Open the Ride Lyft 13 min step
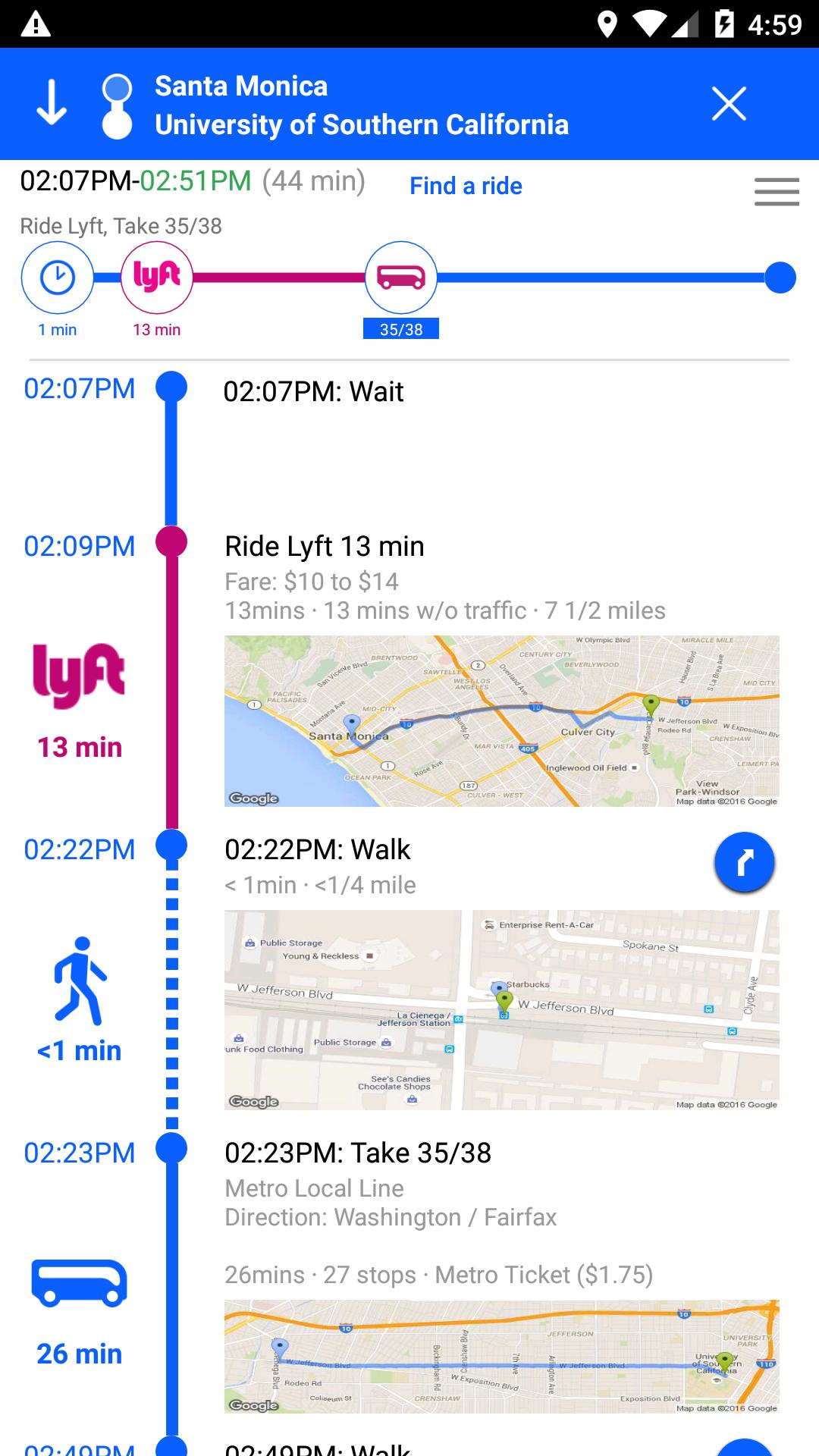This screenshot has height=1456, width=819. coord(325,547)
